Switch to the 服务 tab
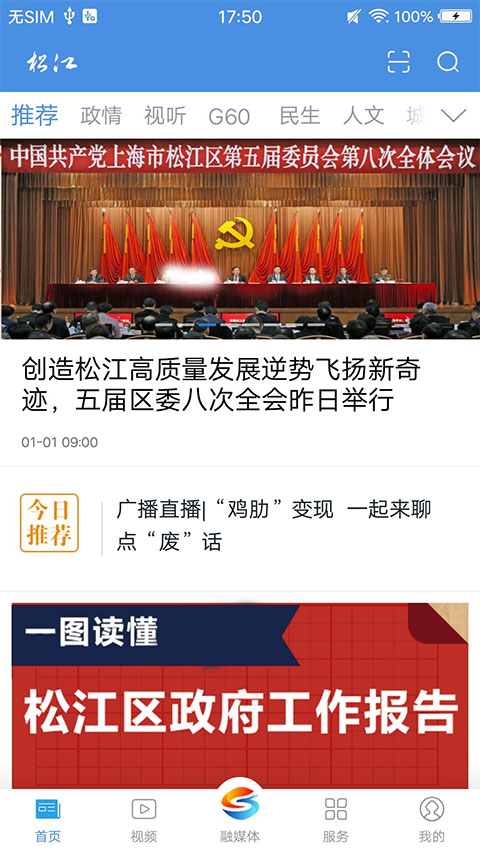480x853 pixels. pyautogui.click(x=336, y=819)
